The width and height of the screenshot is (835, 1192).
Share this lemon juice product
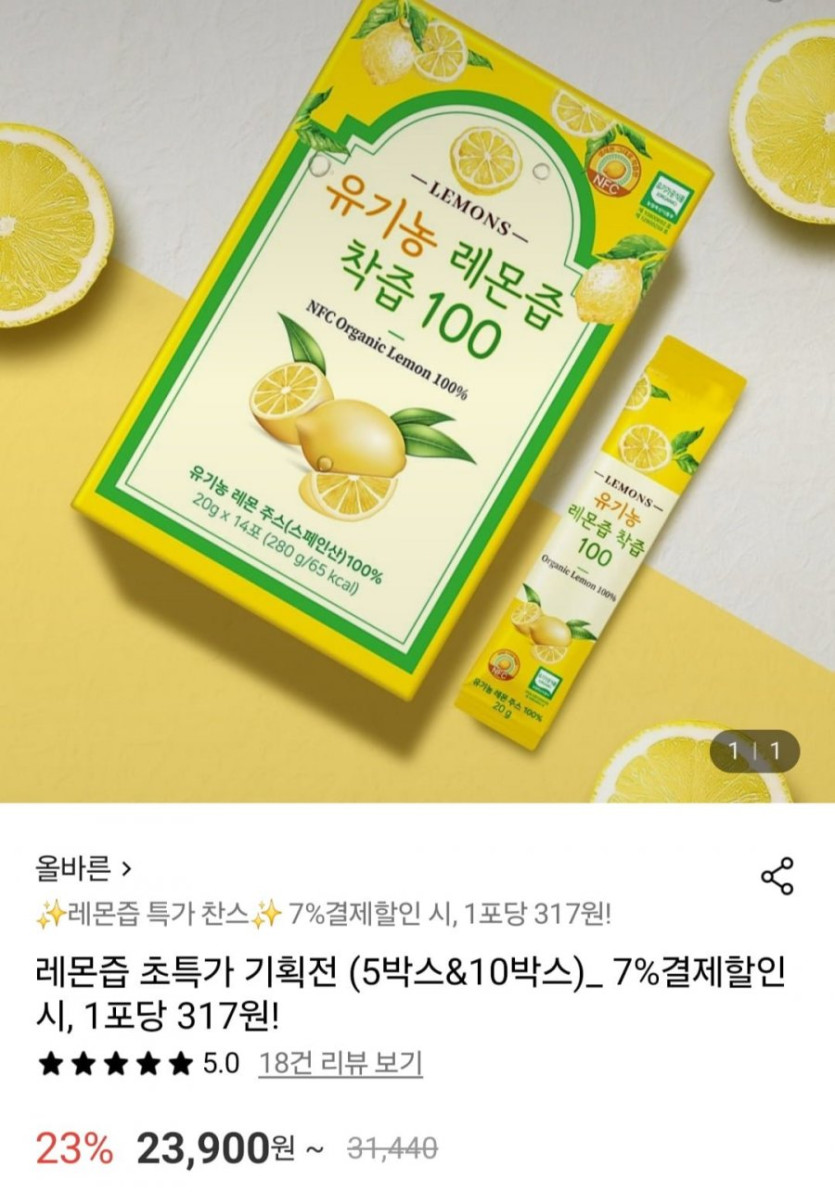tap(777, 875)
